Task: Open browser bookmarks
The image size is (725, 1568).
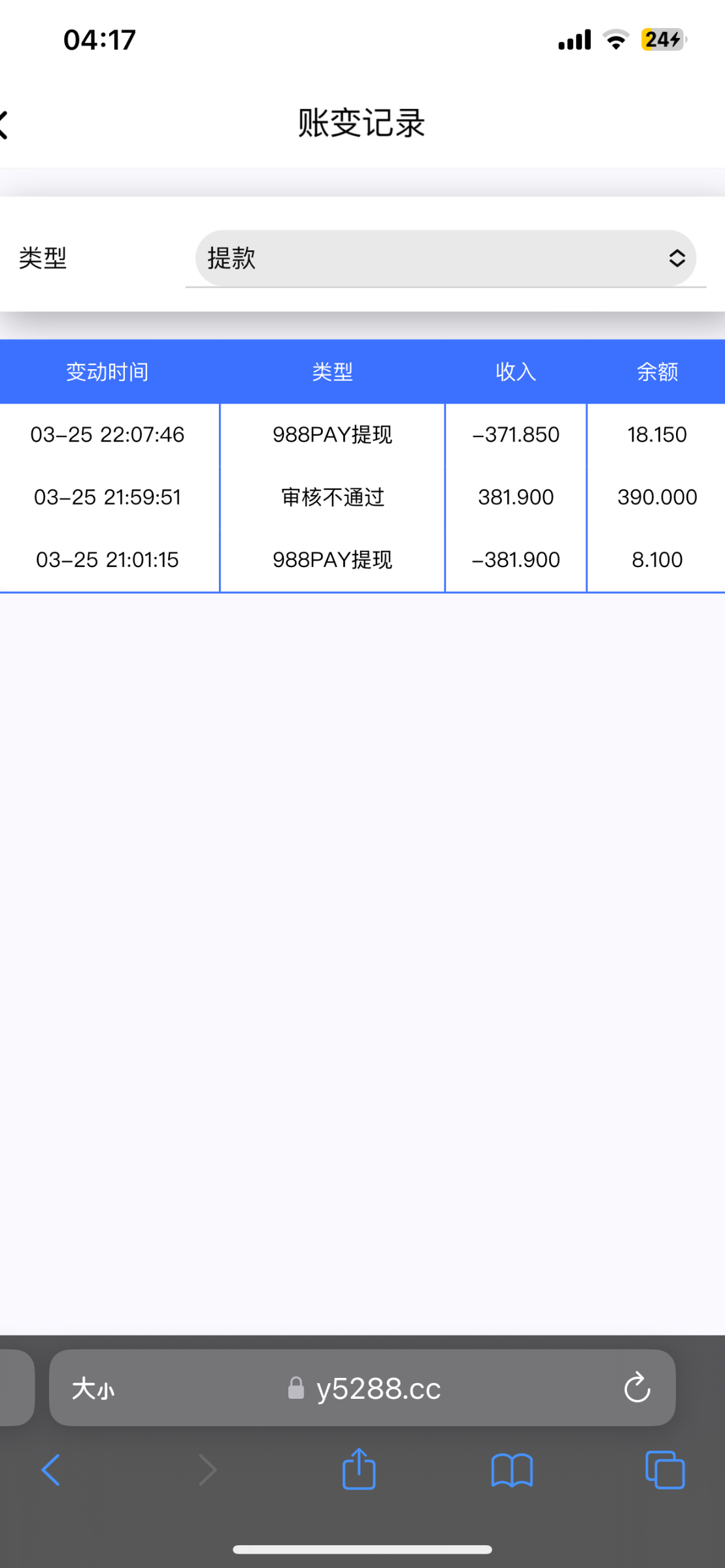Action: (512, 1470)
